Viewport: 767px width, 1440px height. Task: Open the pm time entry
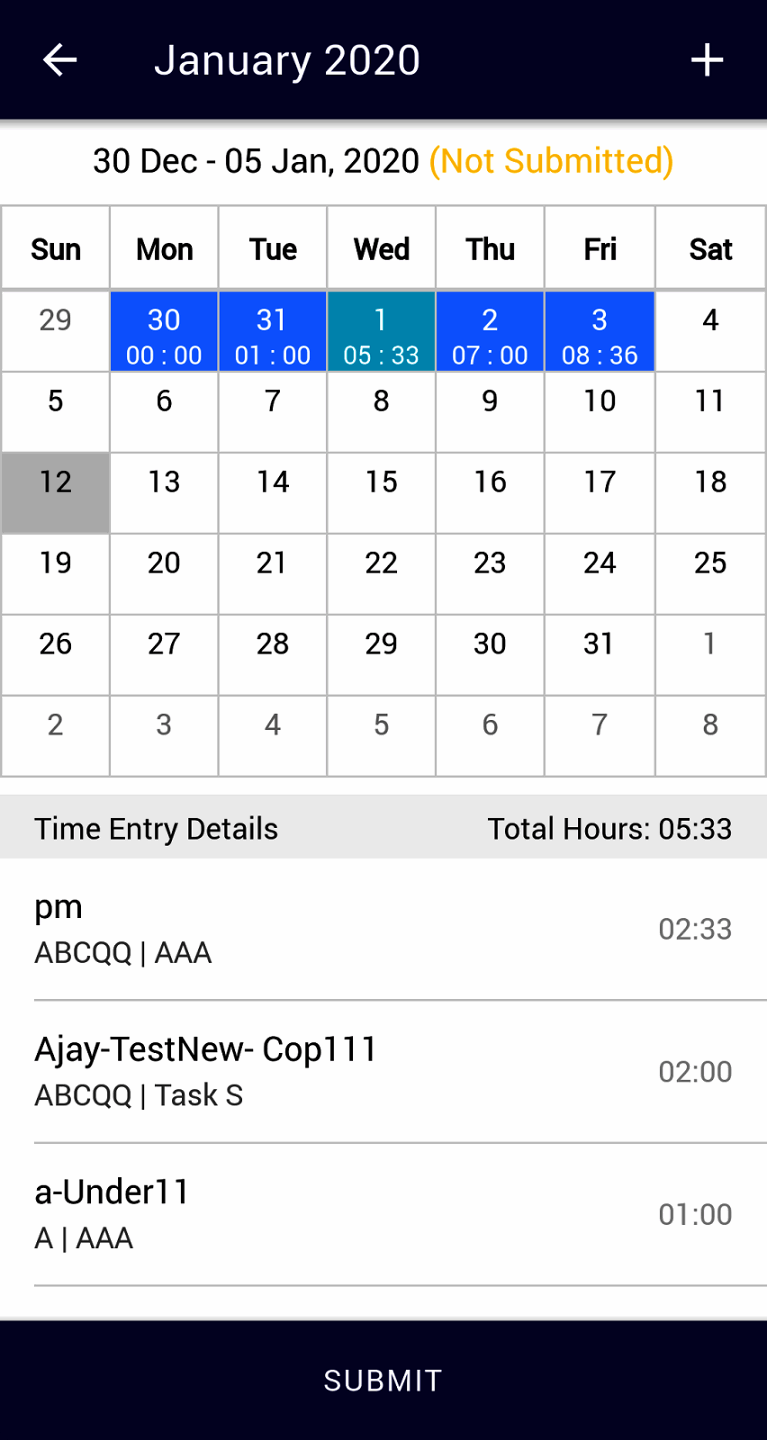click(383, 928)
